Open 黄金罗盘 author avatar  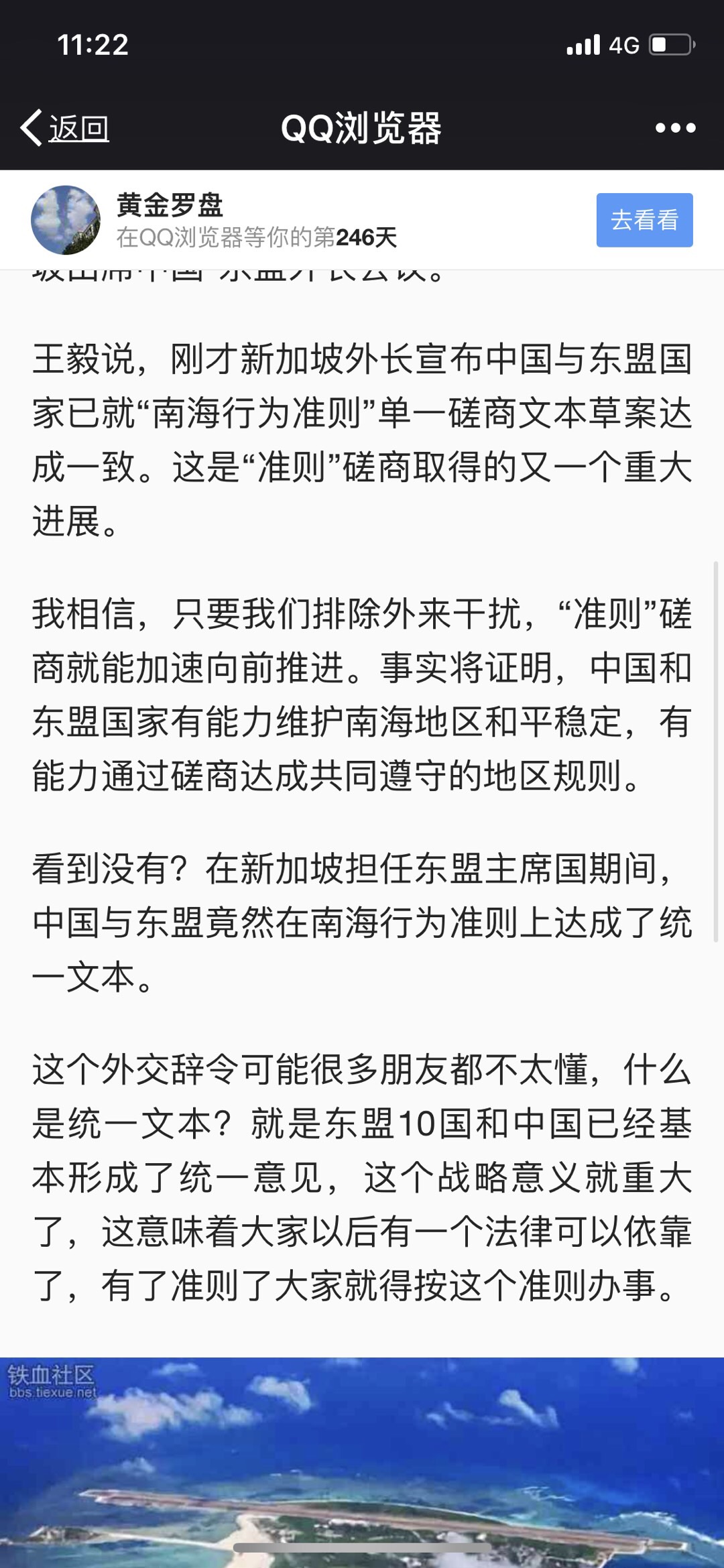pos(66,220)
